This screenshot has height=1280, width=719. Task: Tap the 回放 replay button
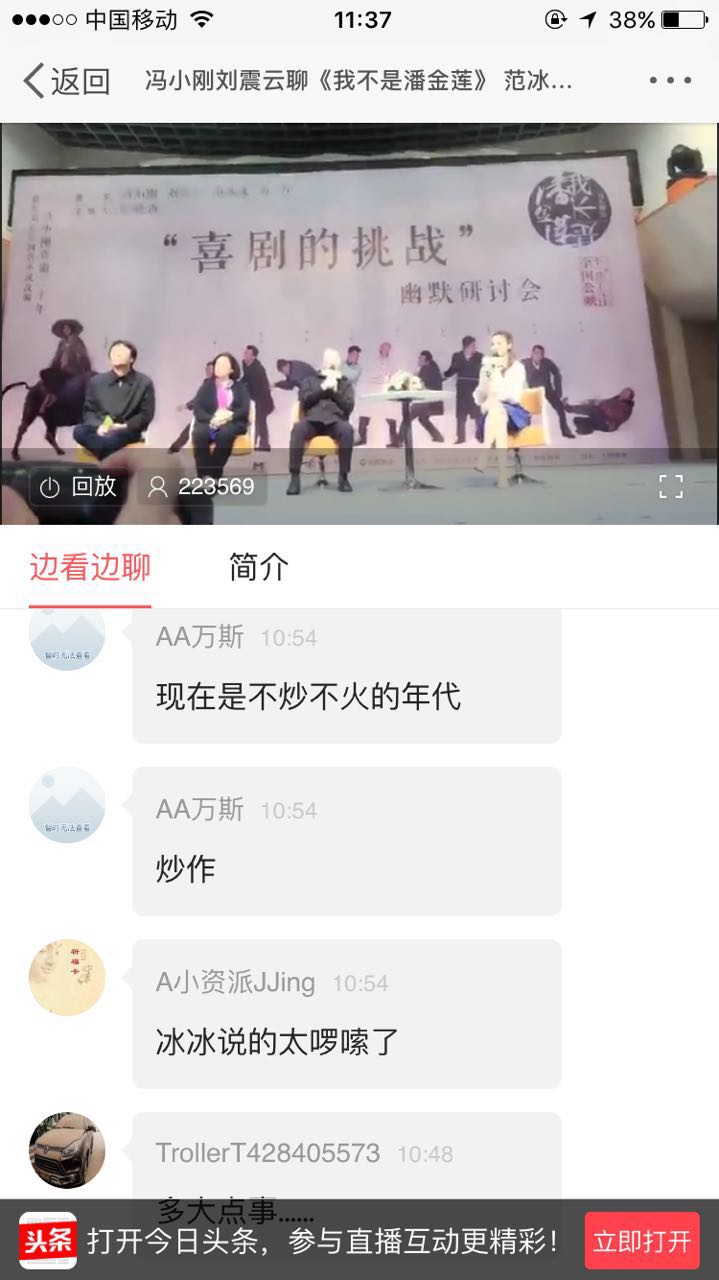pos(78,487)
